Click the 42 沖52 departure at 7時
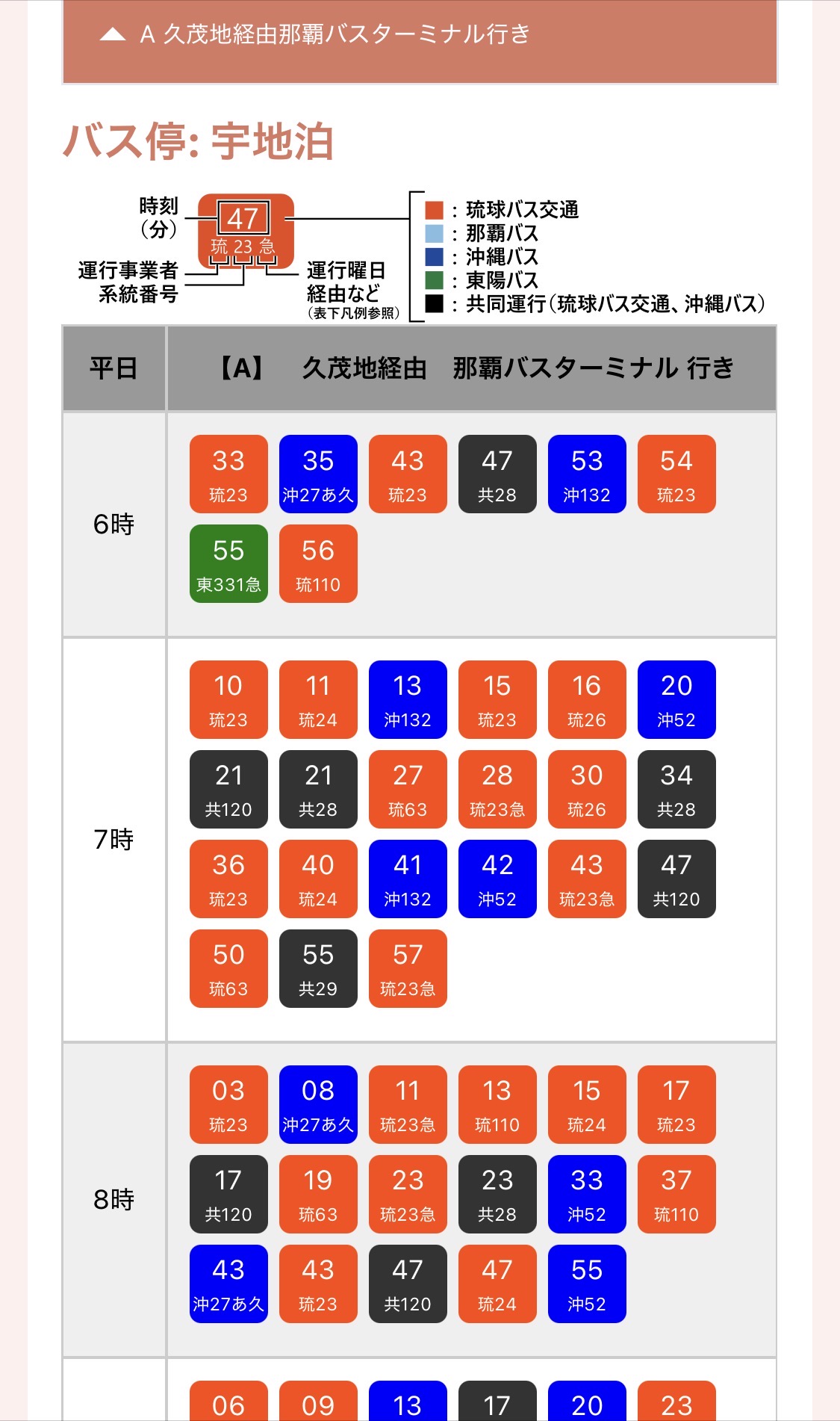Image resolution: width=840 pixels, height=1421 pixels. [497, 879]
